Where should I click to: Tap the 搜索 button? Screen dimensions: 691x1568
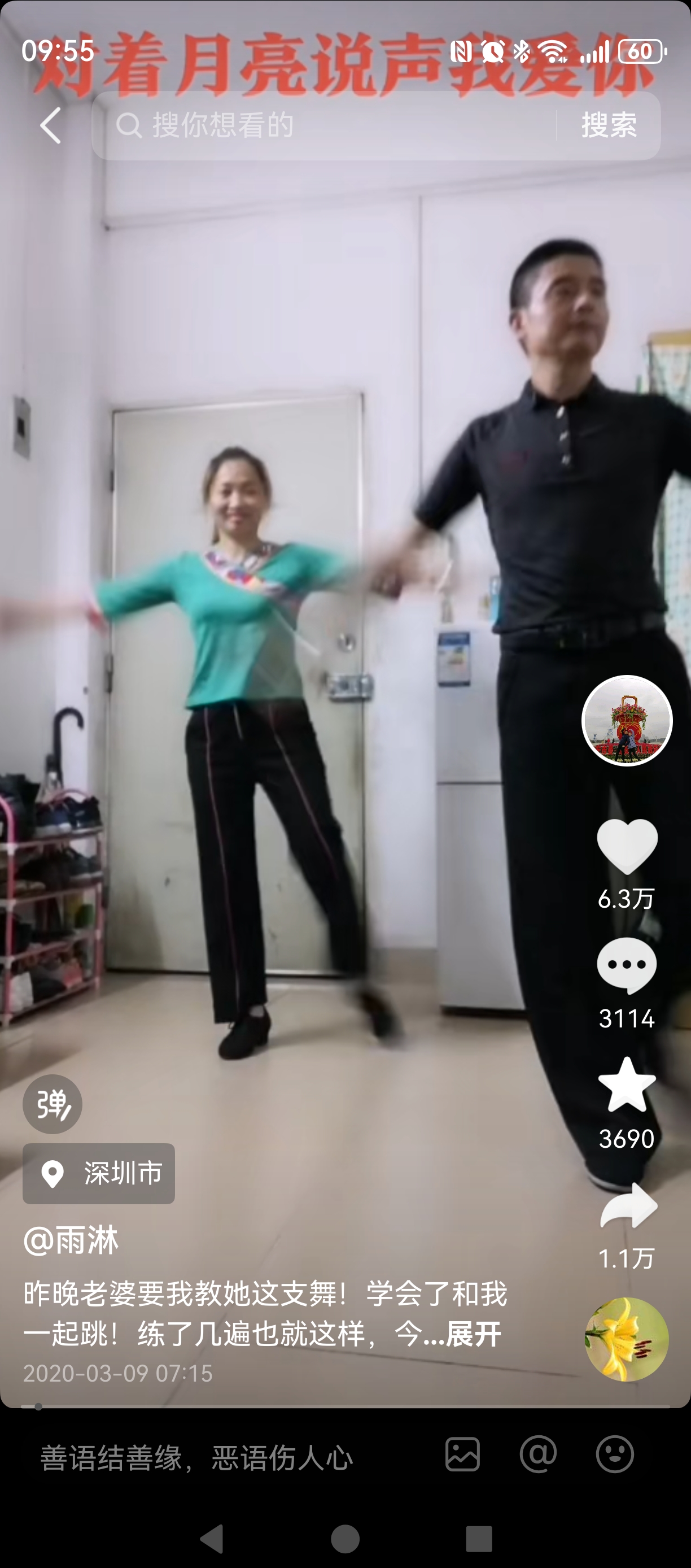tap(608, 125)
